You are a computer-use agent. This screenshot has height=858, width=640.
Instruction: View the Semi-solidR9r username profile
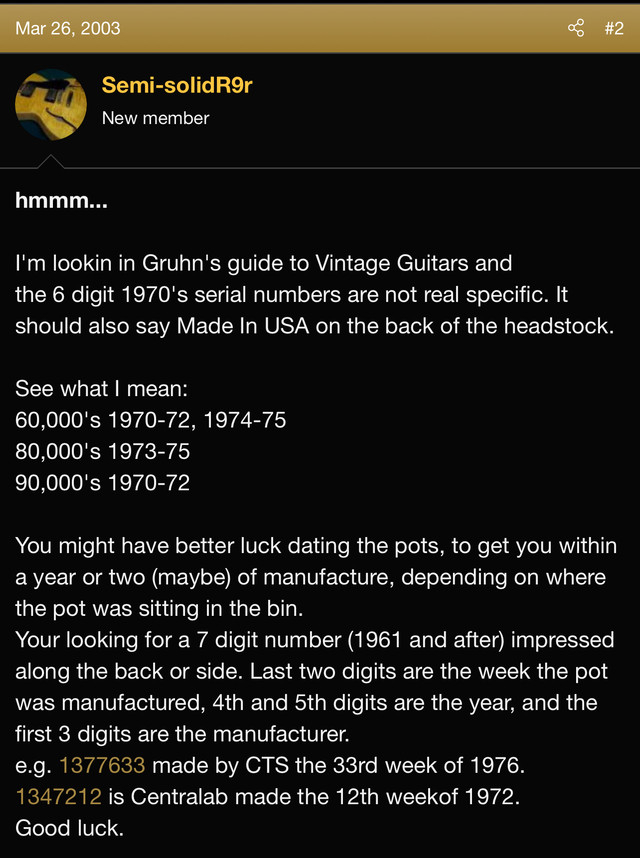pyautogui.click(x=177, y=86)
